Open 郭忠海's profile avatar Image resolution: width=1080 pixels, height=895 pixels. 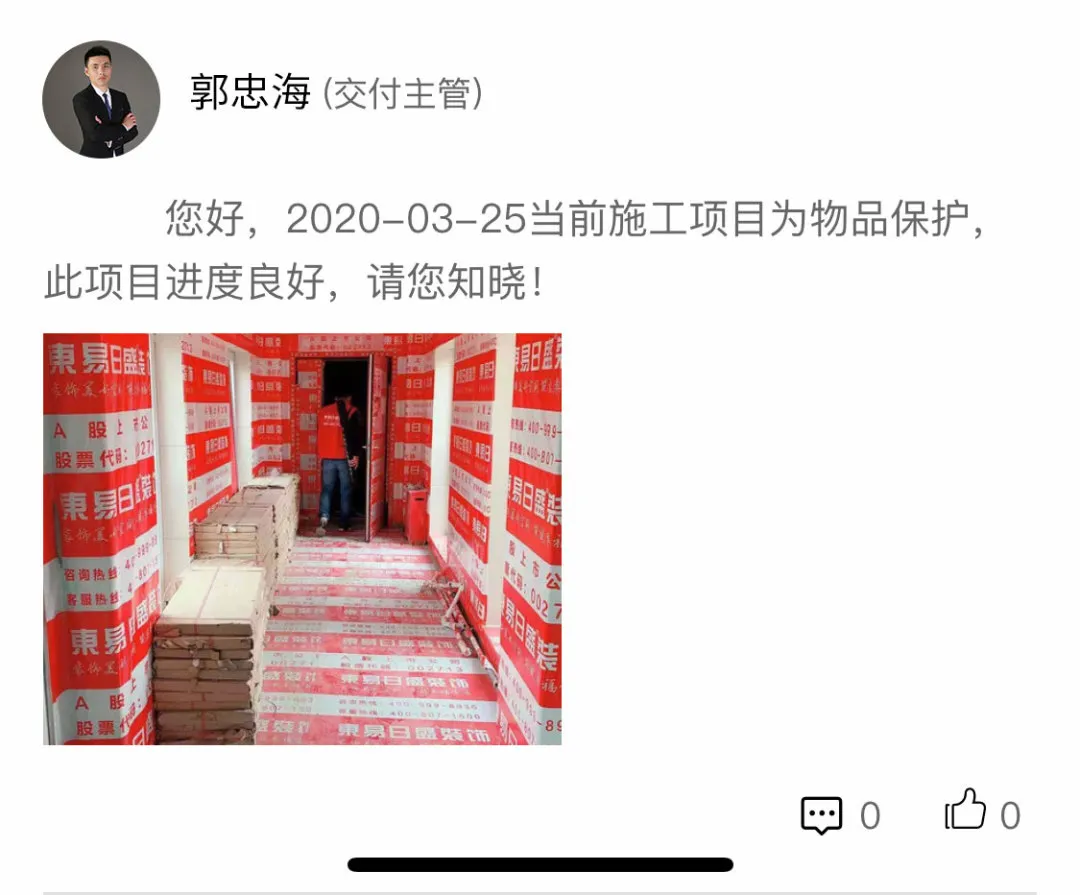point(101,99)
